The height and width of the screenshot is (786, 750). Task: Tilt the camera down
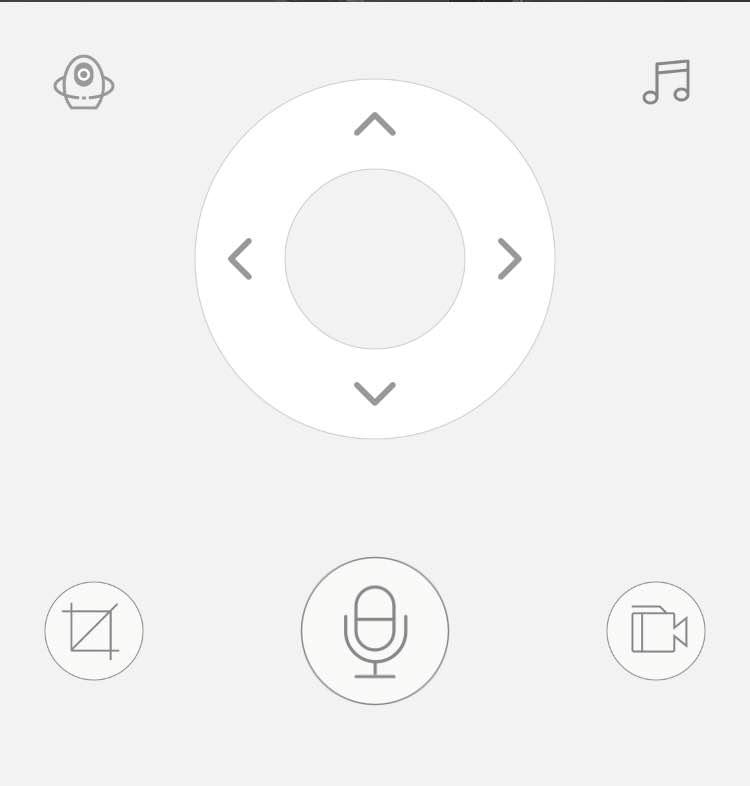pos(375,393)
